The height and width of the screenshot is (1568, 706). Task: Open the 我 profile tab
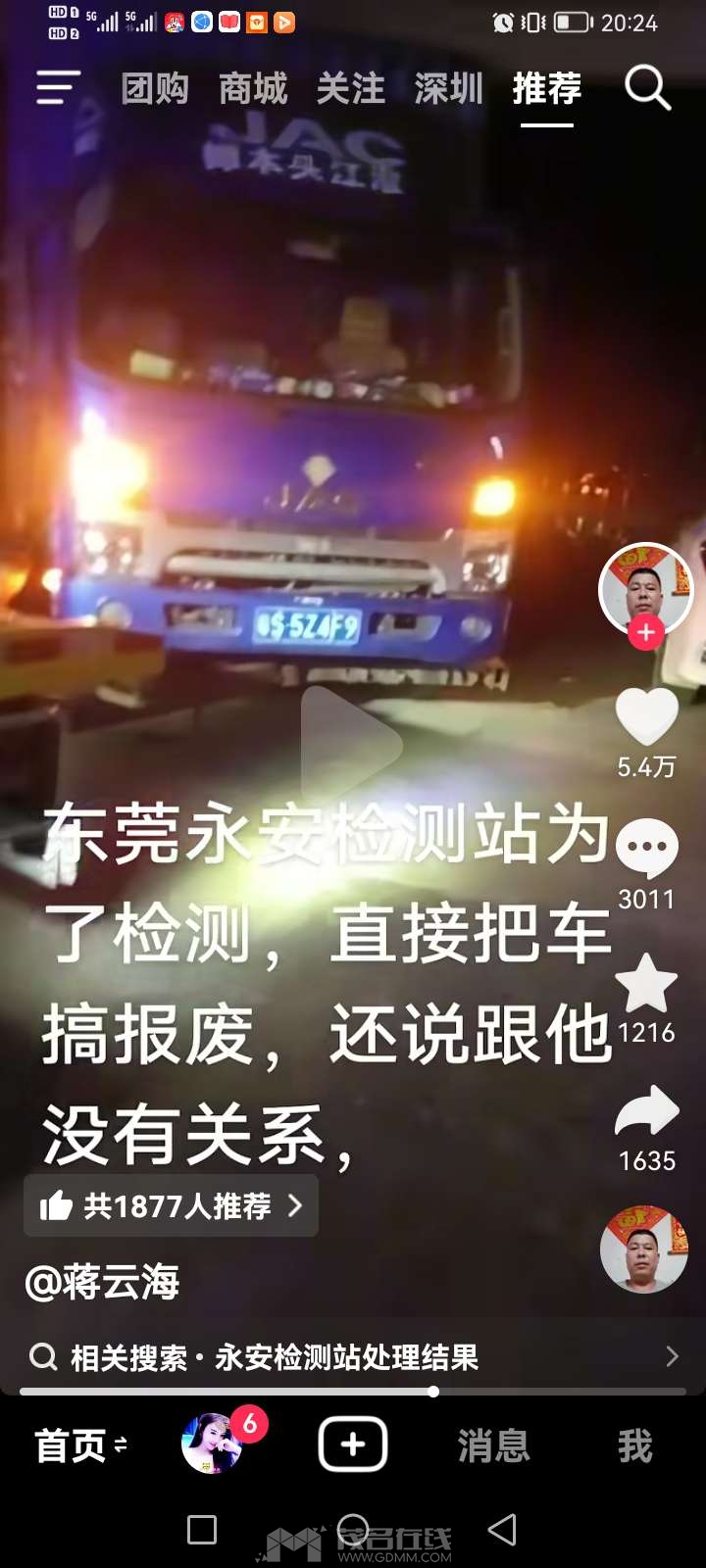(634, 1445)
